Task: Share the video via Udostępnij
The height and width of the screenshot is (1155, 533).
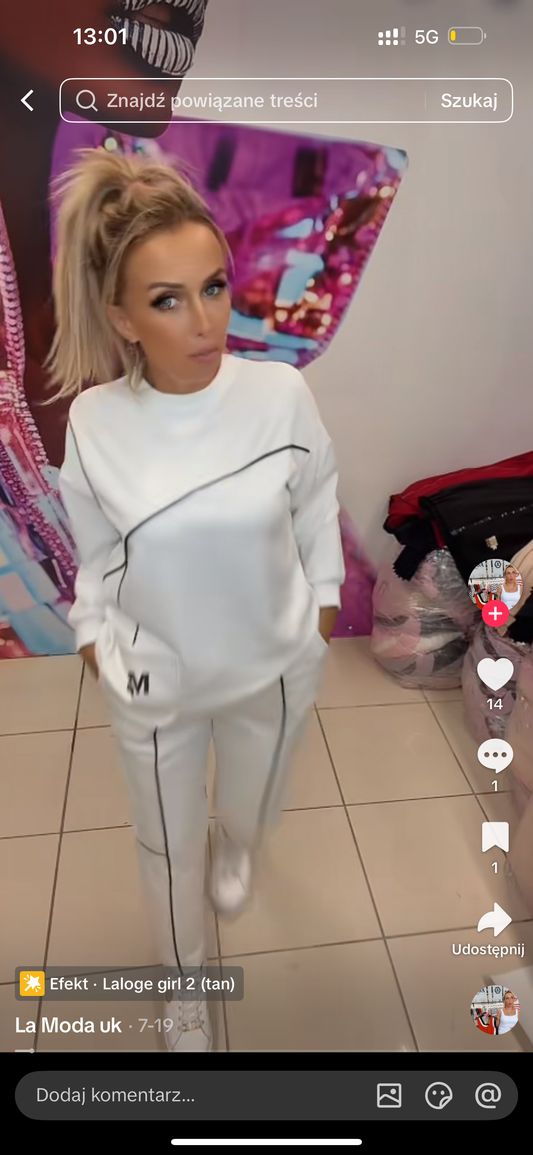Action: pos(493,930)
